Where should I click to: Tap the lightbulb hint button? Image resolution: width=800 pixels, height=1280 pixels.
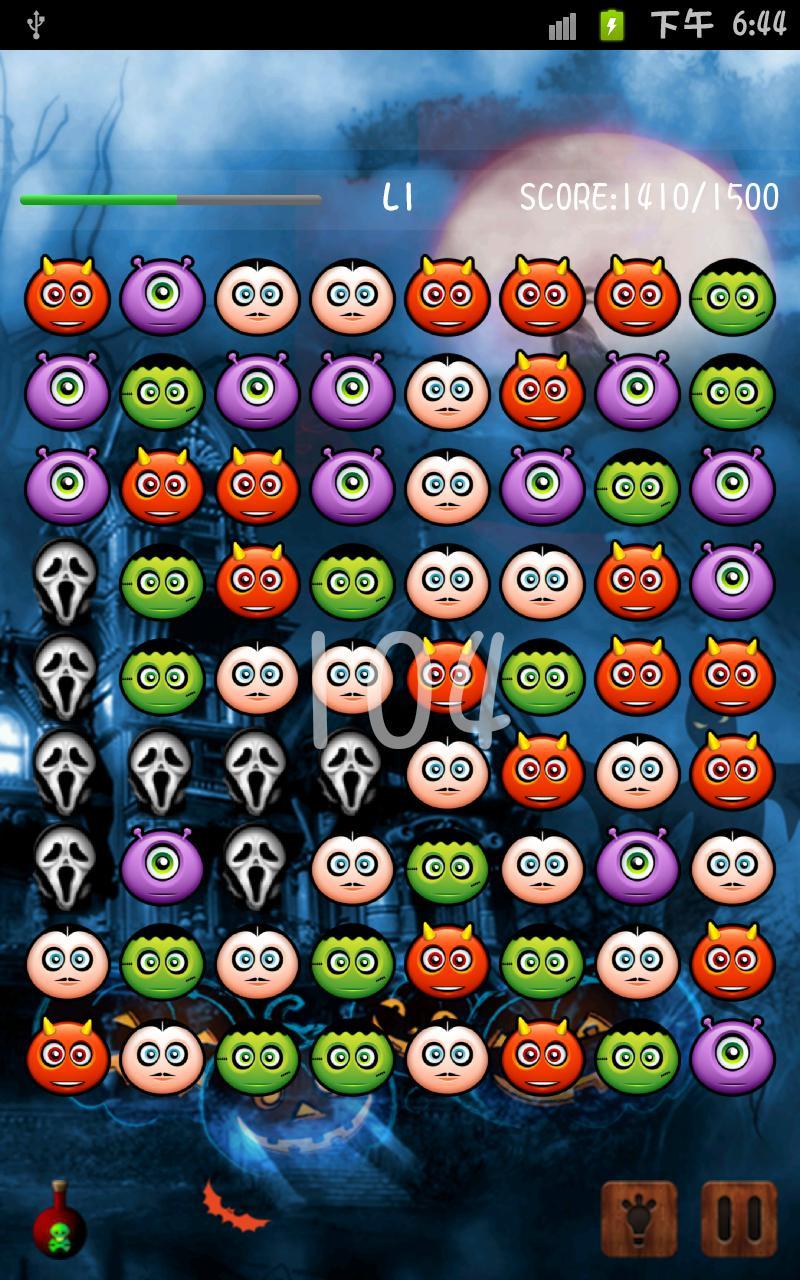tap(638, 1218)
